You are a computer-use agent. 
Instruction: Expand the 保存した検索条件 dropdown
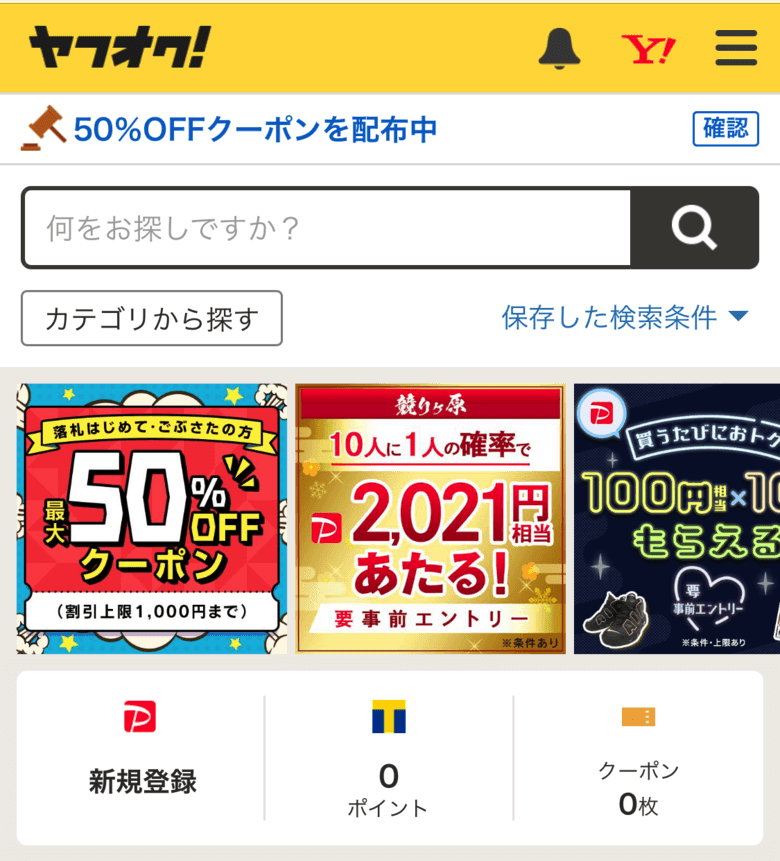(625, 319)
